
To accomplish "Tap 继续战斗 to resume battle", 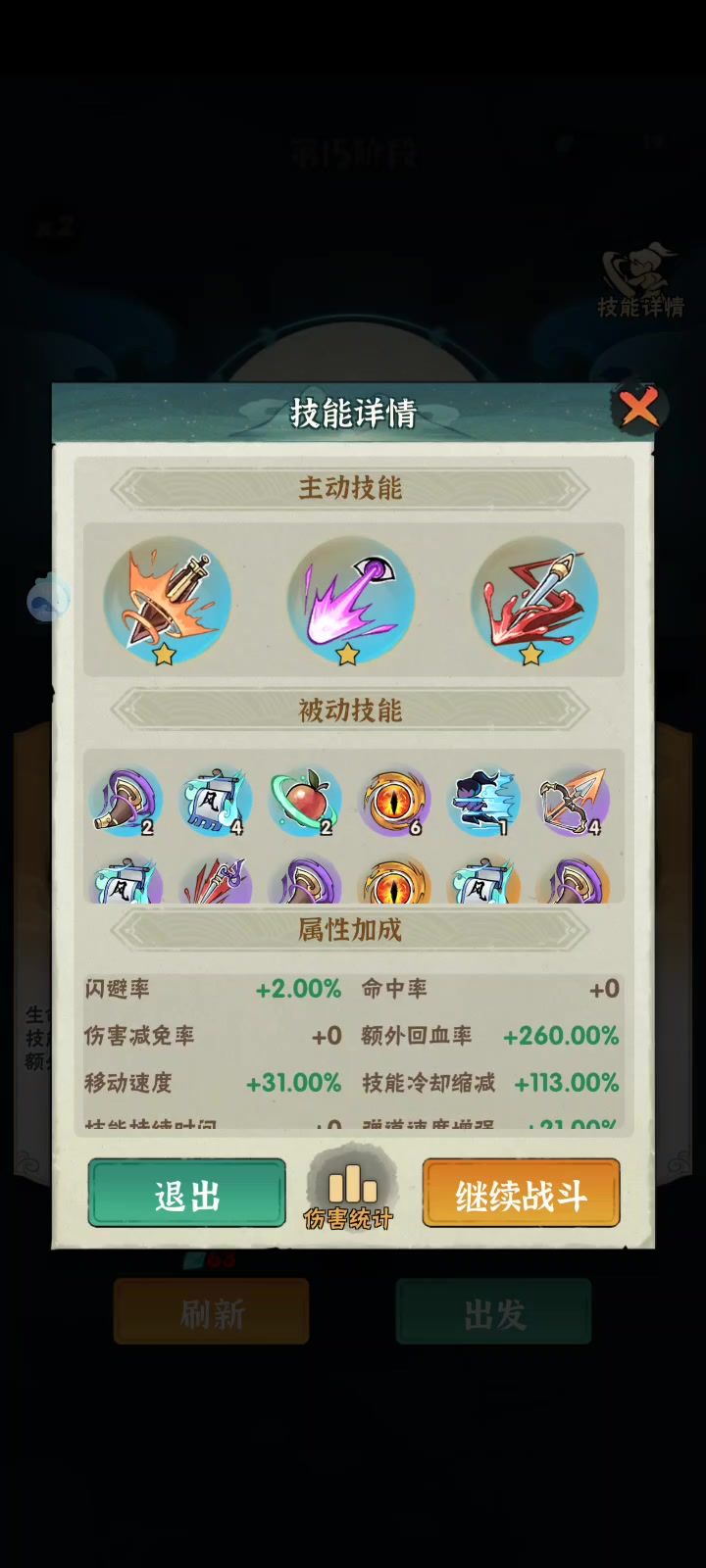I will click(521, 1194).
